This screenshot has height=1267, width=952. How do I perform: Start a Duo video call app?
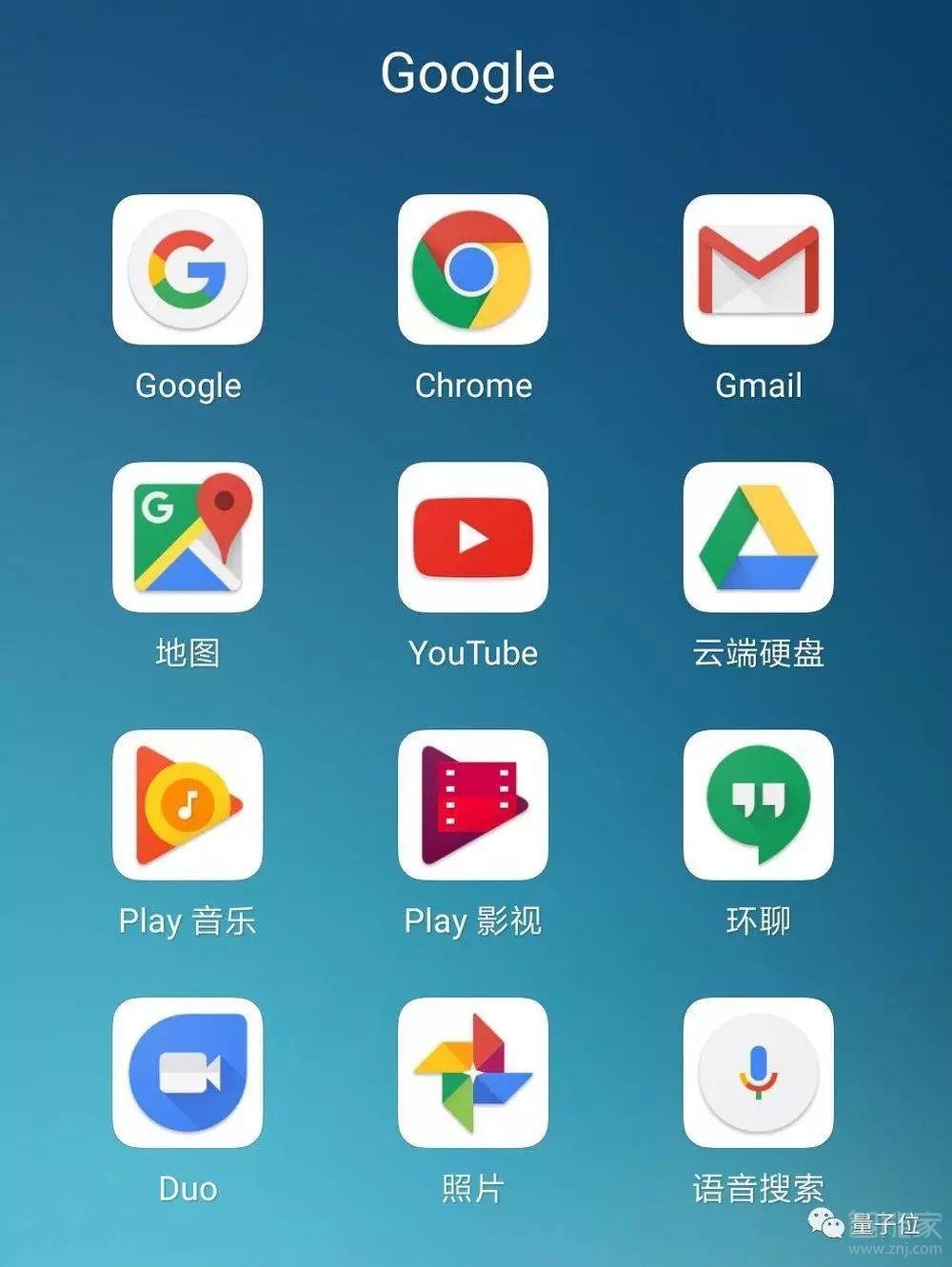pyautogui.click(x=188, y=1074)
